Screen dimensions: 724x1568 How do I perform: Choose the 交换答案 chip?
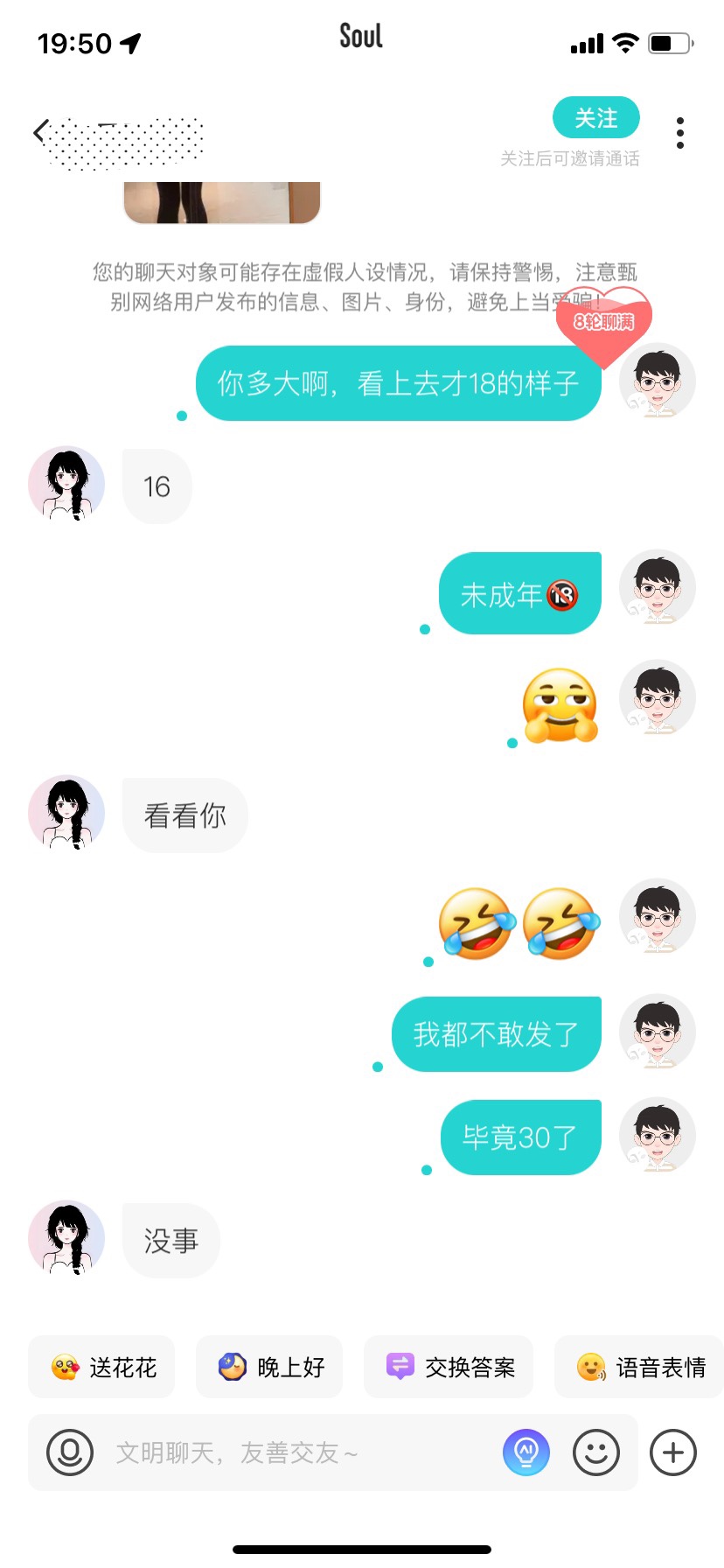(x=449, y=1367)
